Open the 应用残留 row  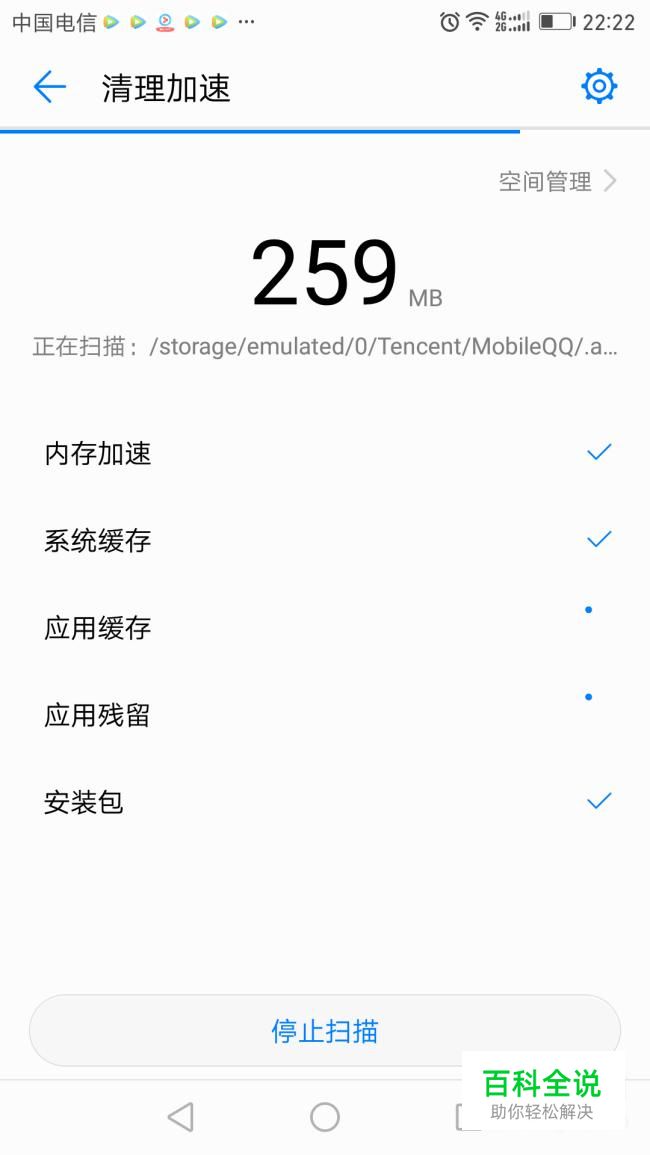tap(325, 715)
